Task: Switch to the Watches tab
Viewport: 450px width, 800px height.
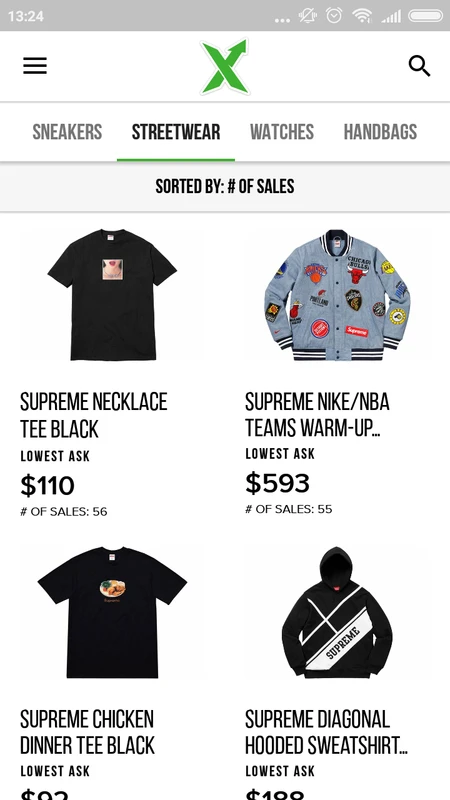Action: 282,132
